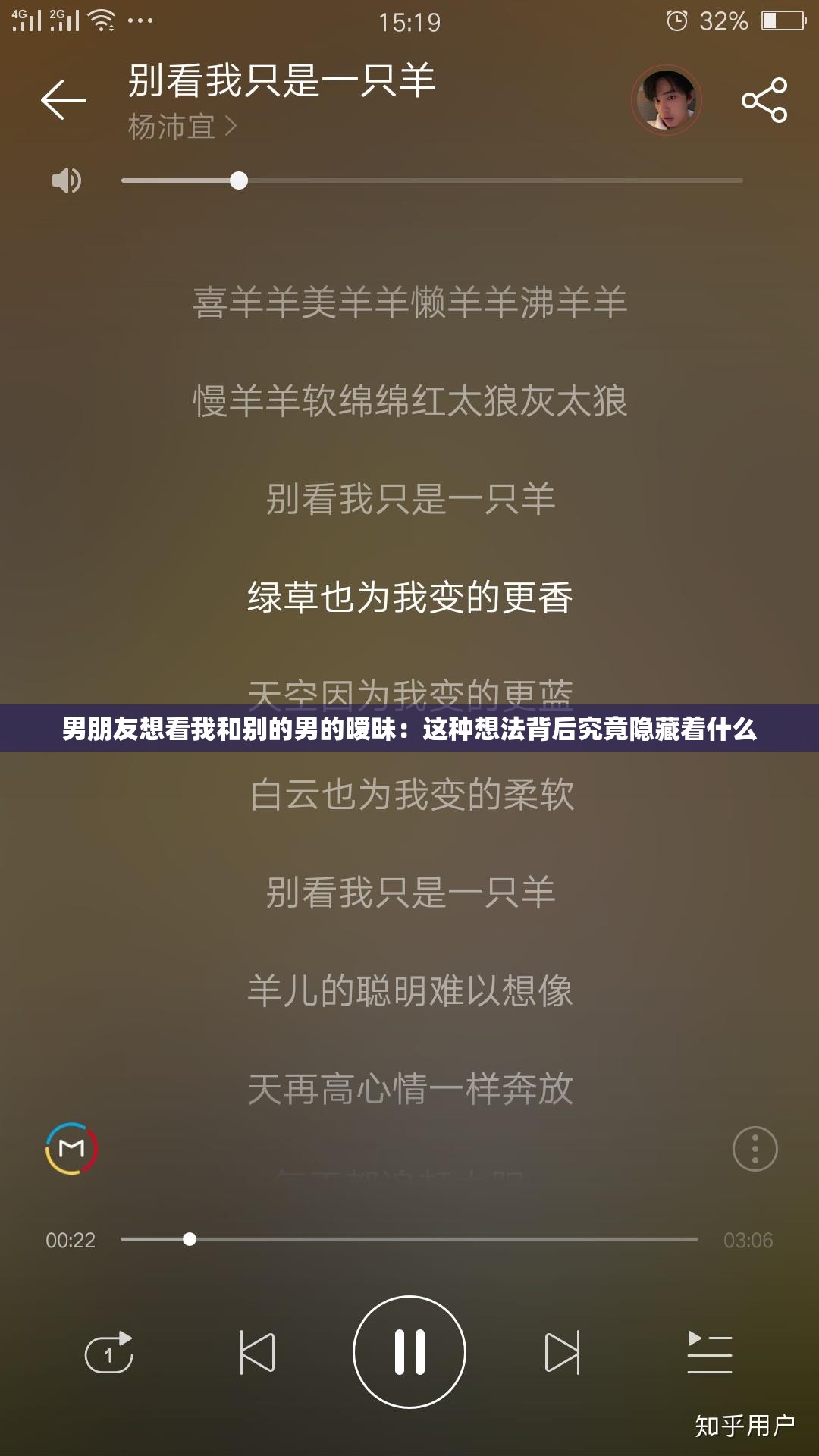Select the highlighted lyric 绿草也为我变的更香

click(x=409, y=597)
